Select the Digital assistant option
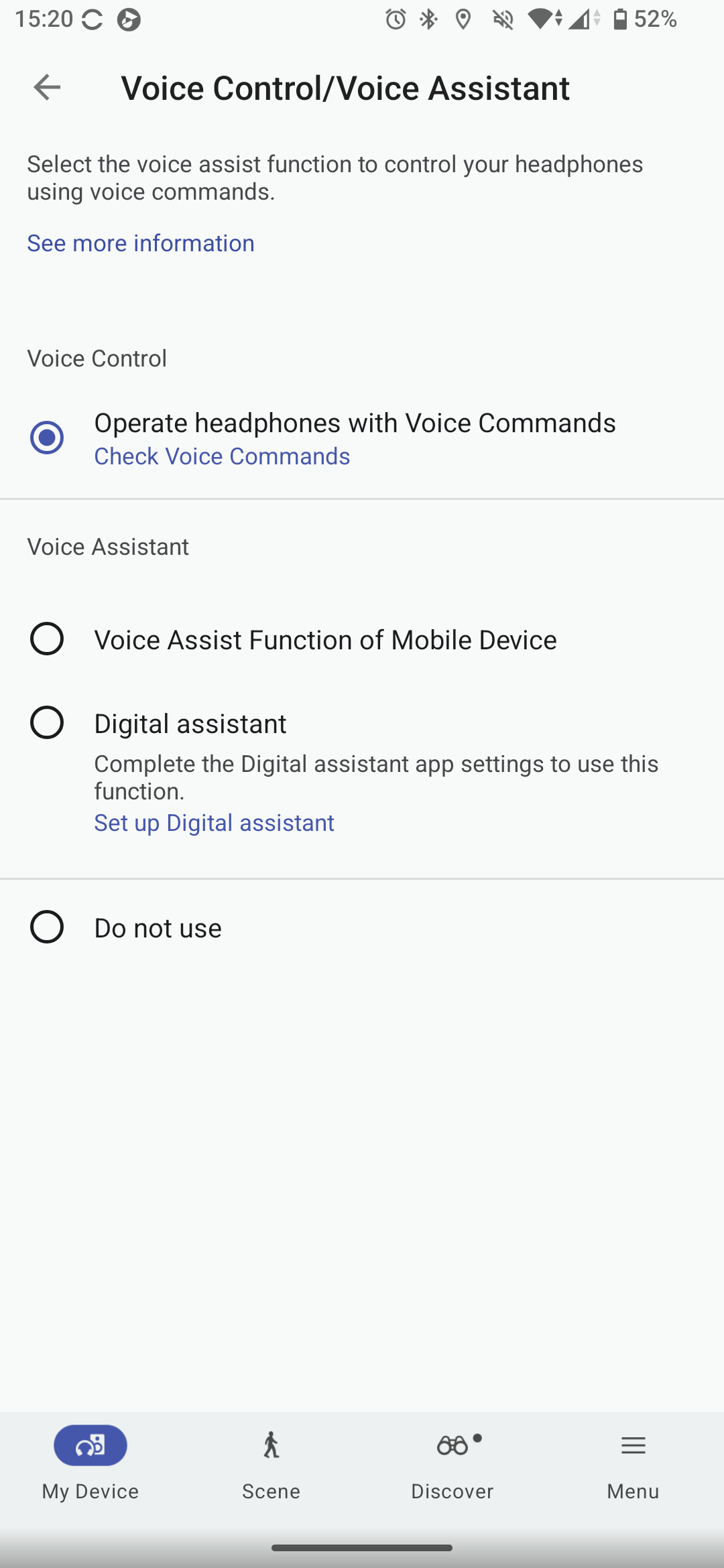The height and width of the screenshot is (1568, 724). coord(47,723)
